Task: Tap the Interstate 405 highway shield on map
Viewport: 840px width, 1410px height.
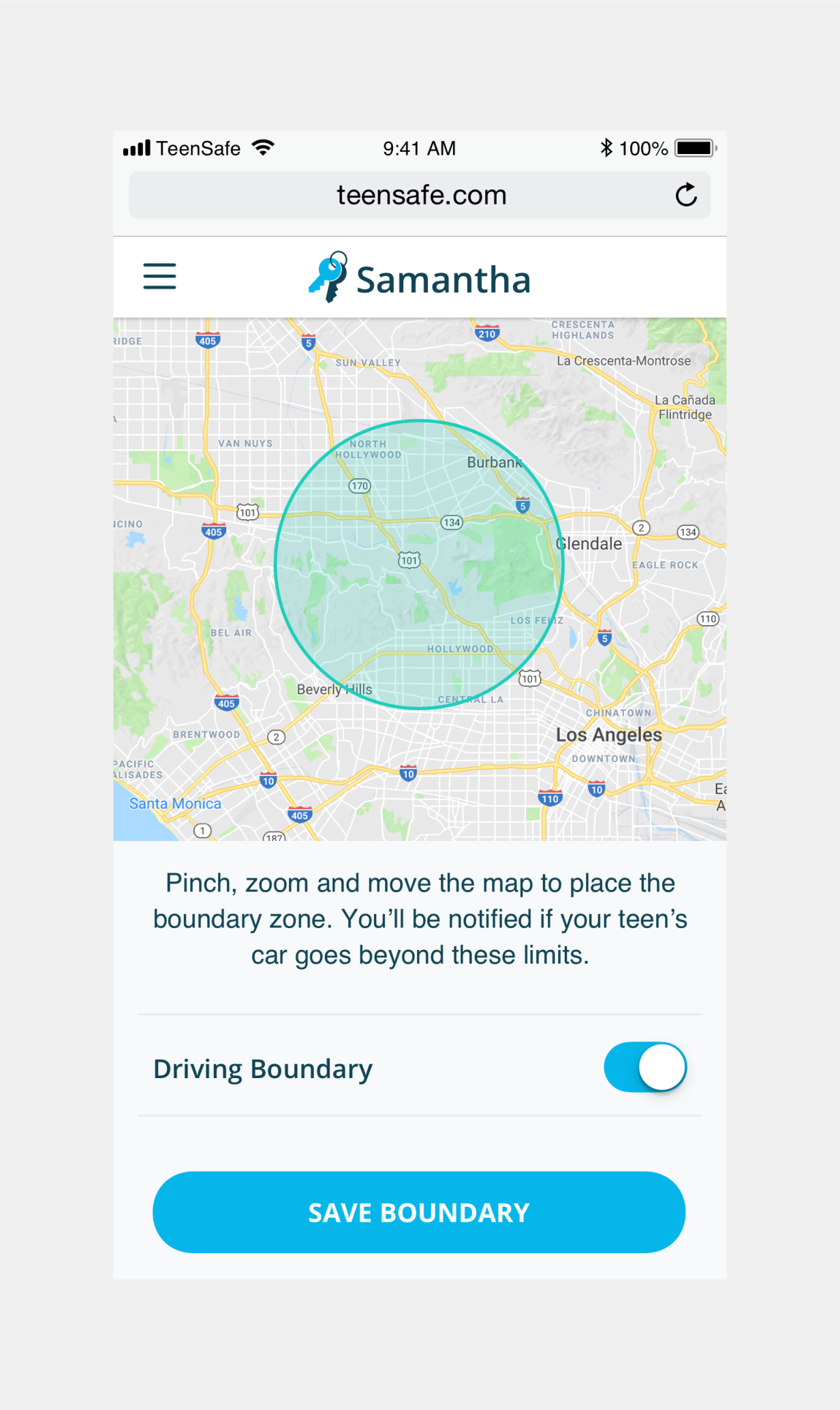Action: 208,341
